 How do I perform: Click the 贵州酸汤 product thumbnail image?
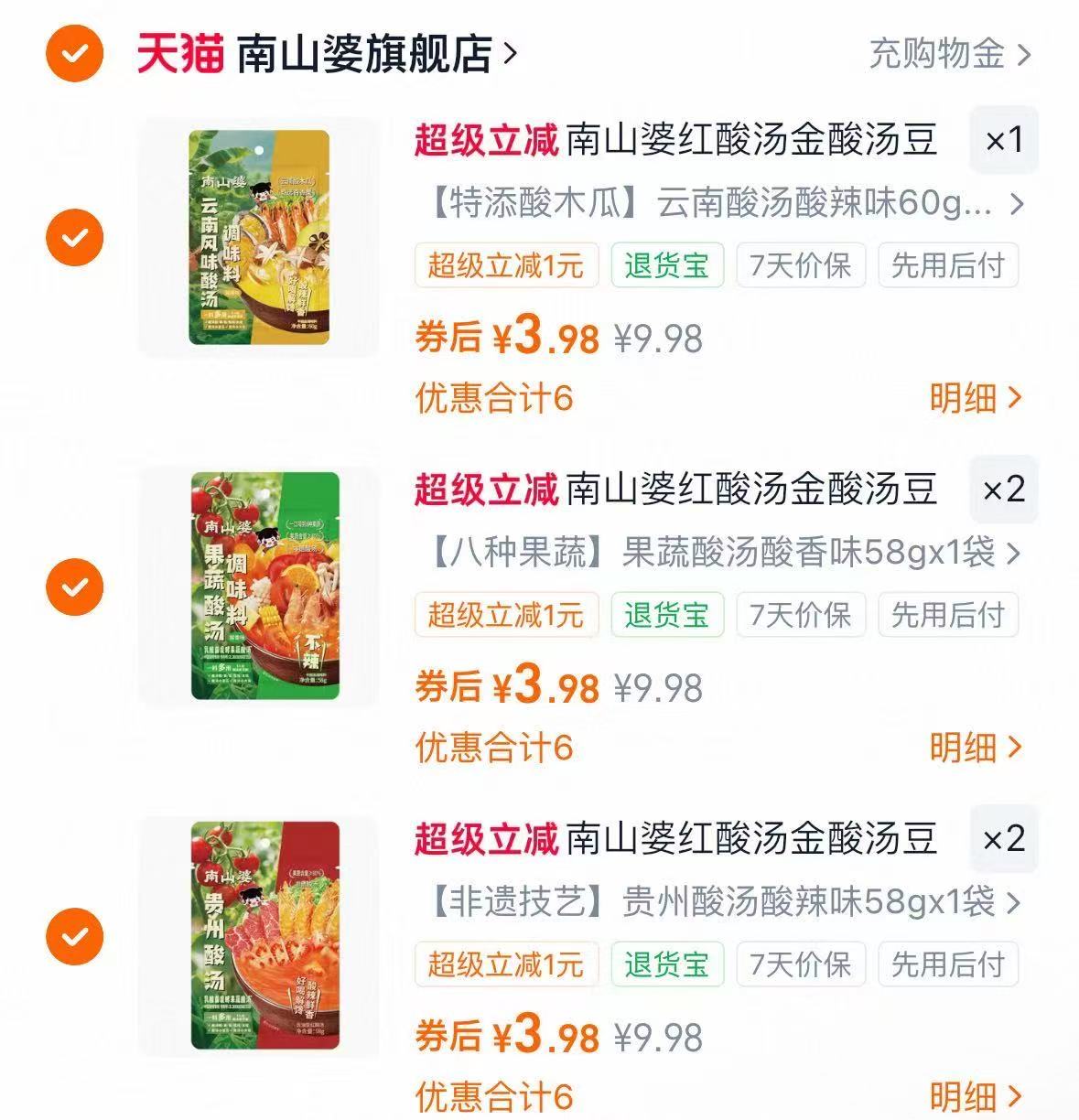coord(258,932)
